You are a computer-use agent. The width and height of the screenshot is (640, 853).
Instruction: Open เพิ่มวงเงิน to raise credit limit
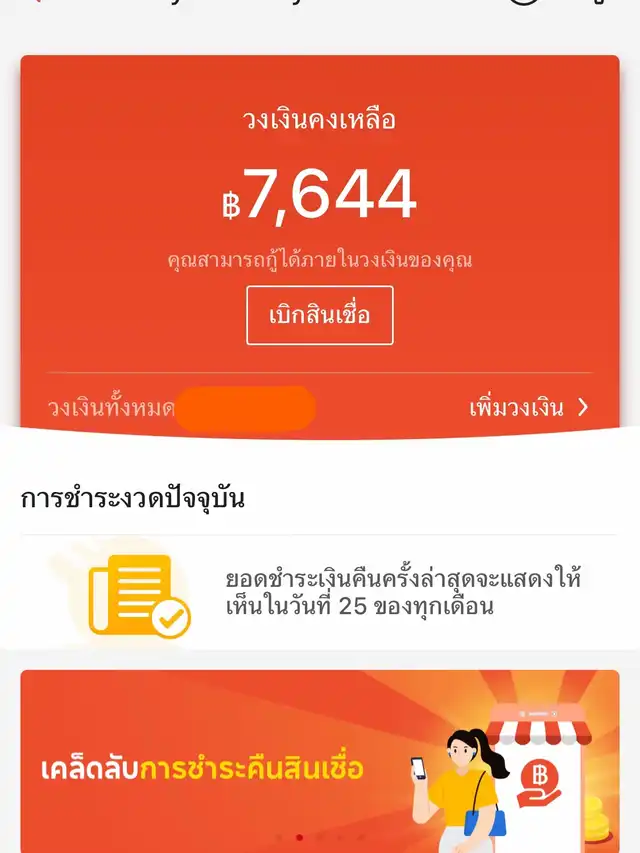(x=529, y=408)
